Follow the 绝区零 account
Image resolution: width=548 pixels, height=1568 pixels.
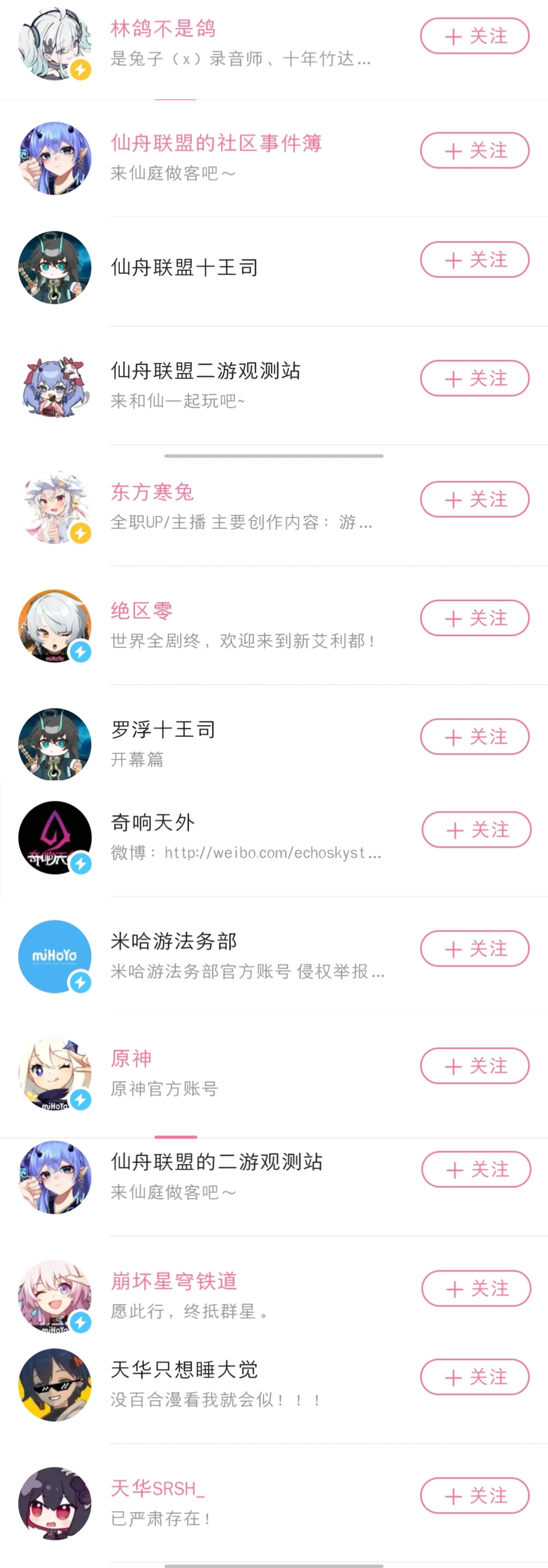pos(474,618)
